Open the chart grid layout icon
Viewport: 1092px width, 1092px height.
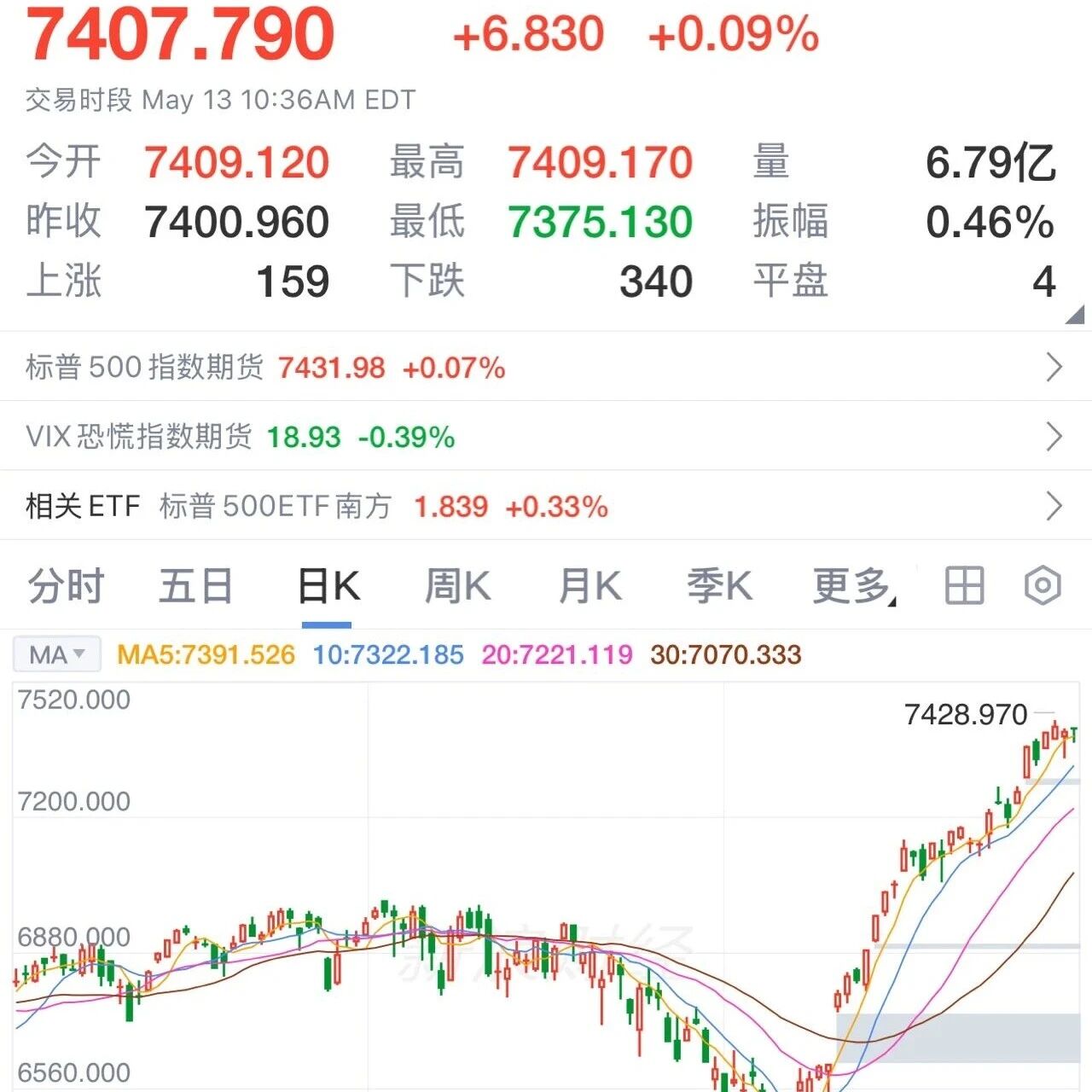965,586
